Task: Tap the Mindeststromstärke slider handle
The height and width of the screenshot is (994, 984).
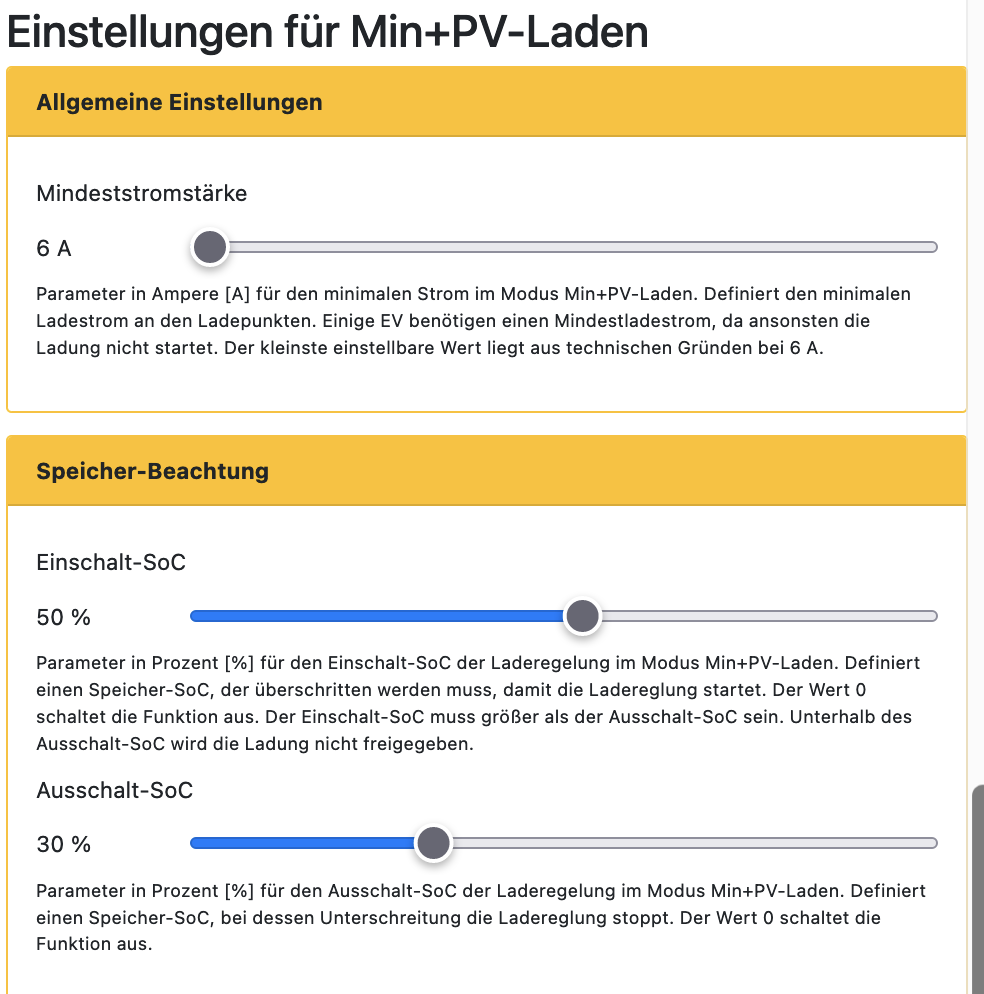Action: [210, 247]
